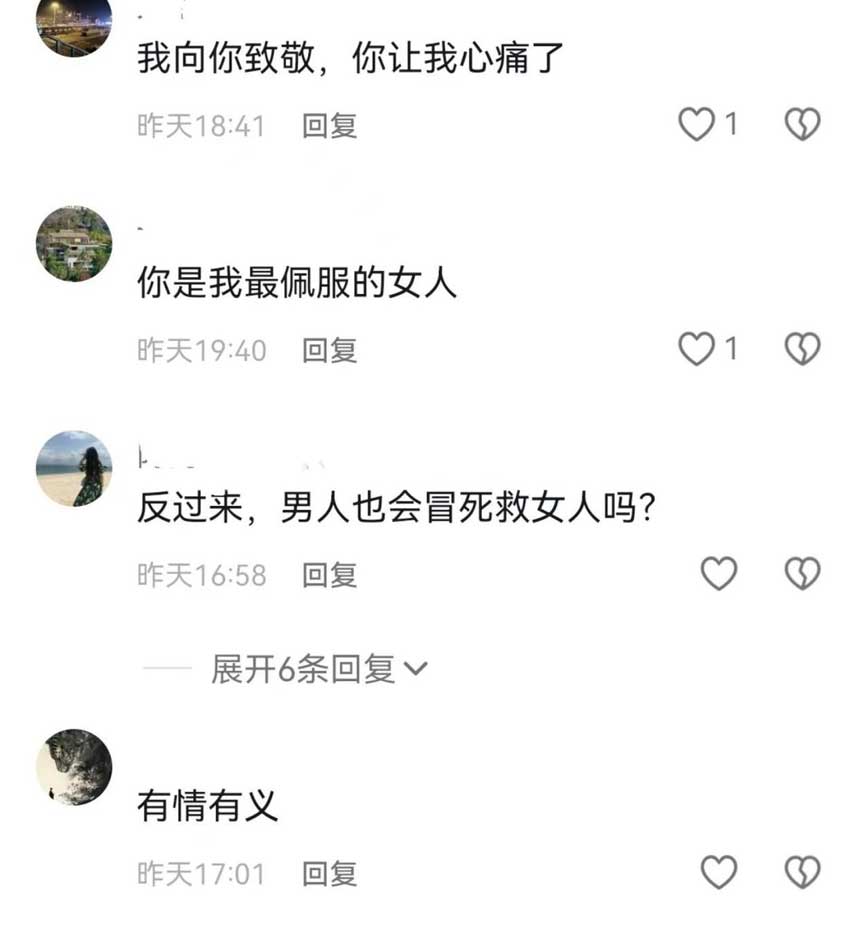Viewport: 860px width, 929px height.
Task: View profile of "反过来，男人也会冒死救女人吗?" commenter
Action: (x=74, y=468)
